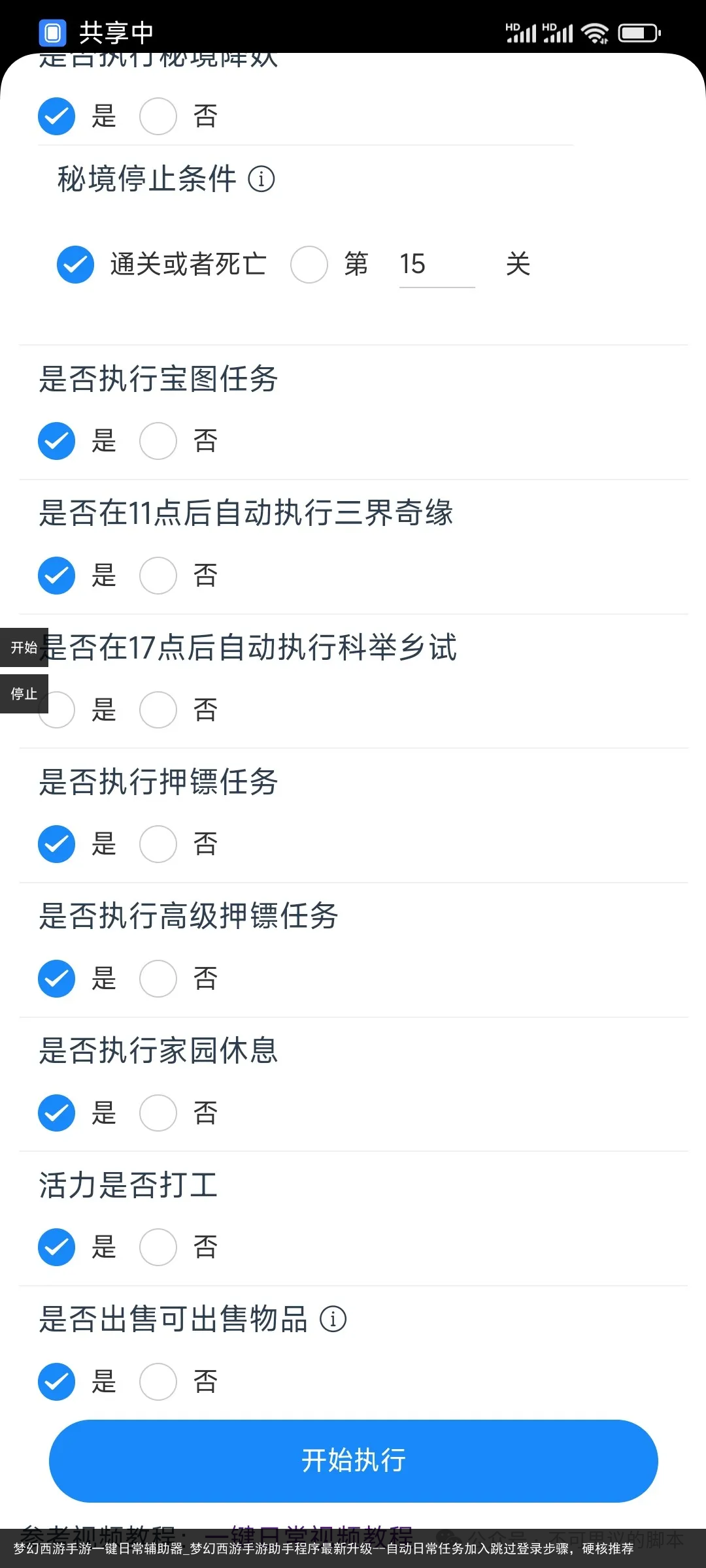Open the info icon beside 秘境停止条件
This screenshot has width=706, height=1568.
pyautogui.click(x=261, y=179)
